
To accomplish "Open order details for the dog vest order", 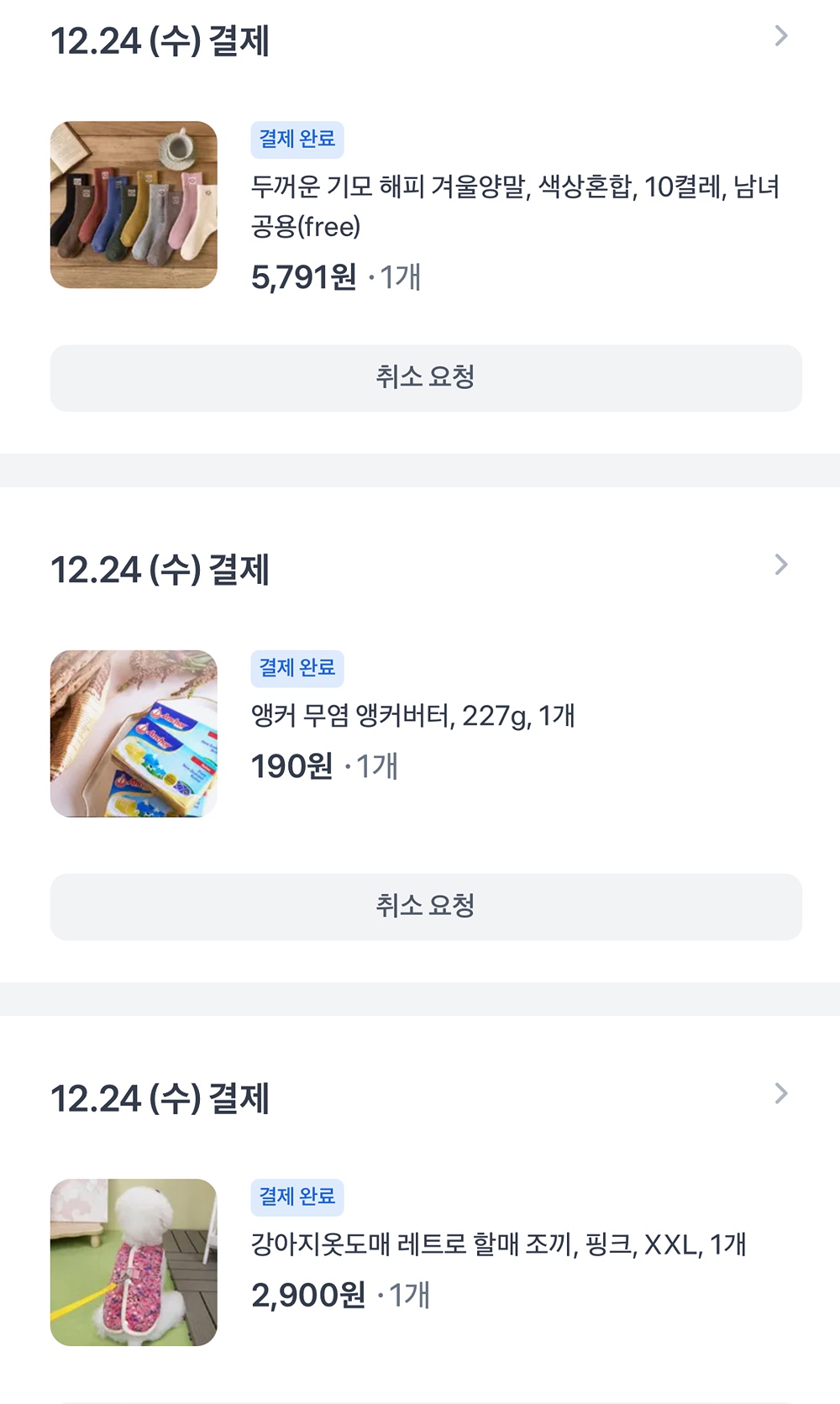I will 780,1093.
